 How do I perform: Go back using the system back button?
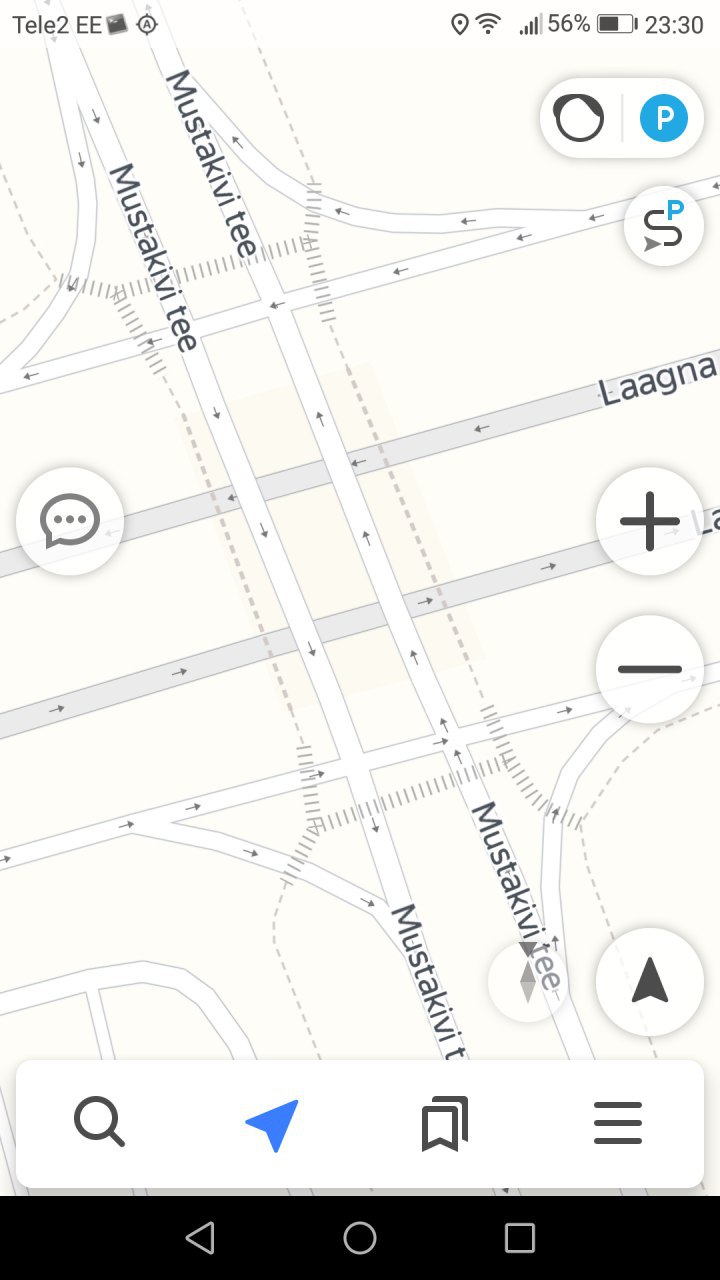click(200, 1238)
